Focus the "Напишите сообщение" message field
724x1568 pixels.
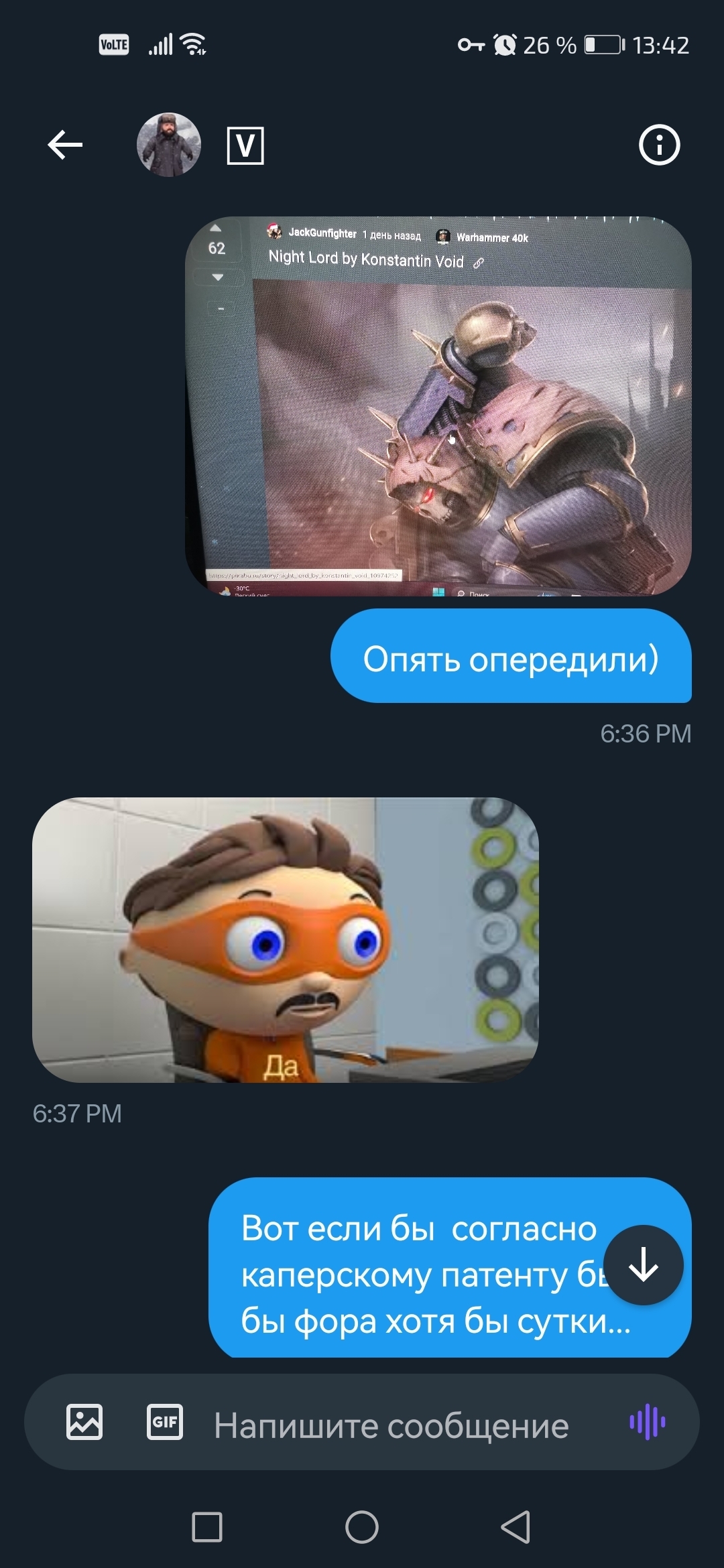coord(391,1425)
